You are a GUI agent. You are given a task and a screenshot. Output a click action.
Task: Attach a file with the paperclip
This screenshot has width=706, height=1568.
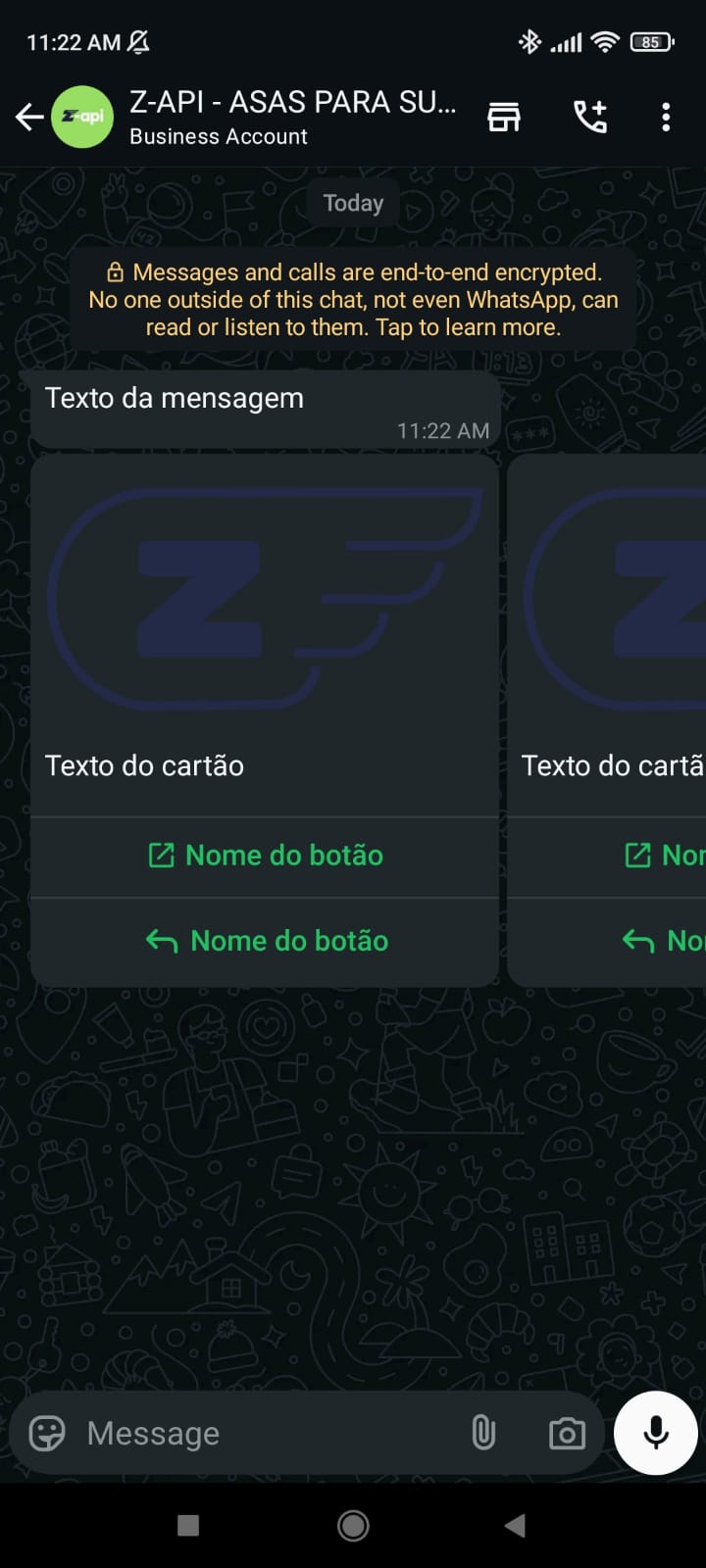[x=483, y=1433]
